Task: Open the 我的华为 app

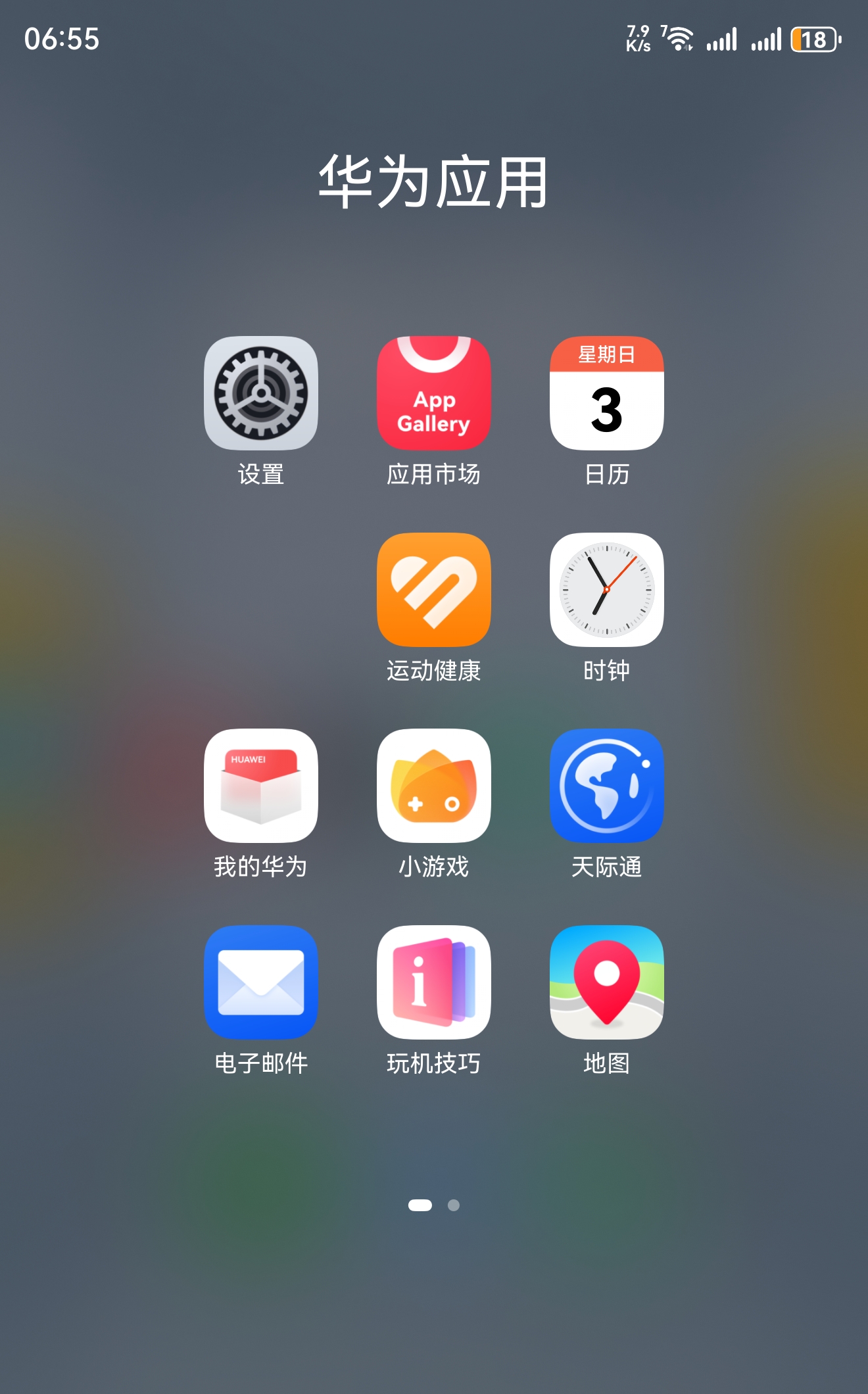Action: [x=261, y=785]
